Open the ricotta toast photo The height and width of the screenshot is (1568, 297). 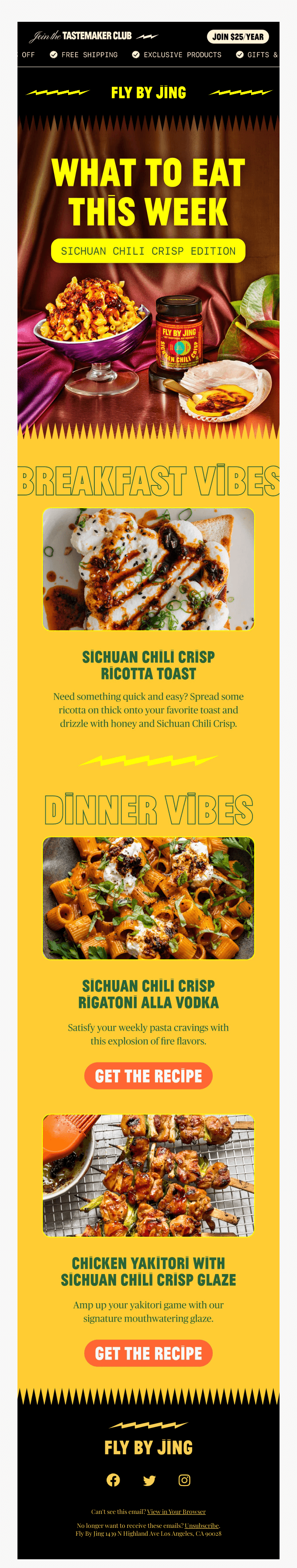pyautogui.click(x=148, y=569)
